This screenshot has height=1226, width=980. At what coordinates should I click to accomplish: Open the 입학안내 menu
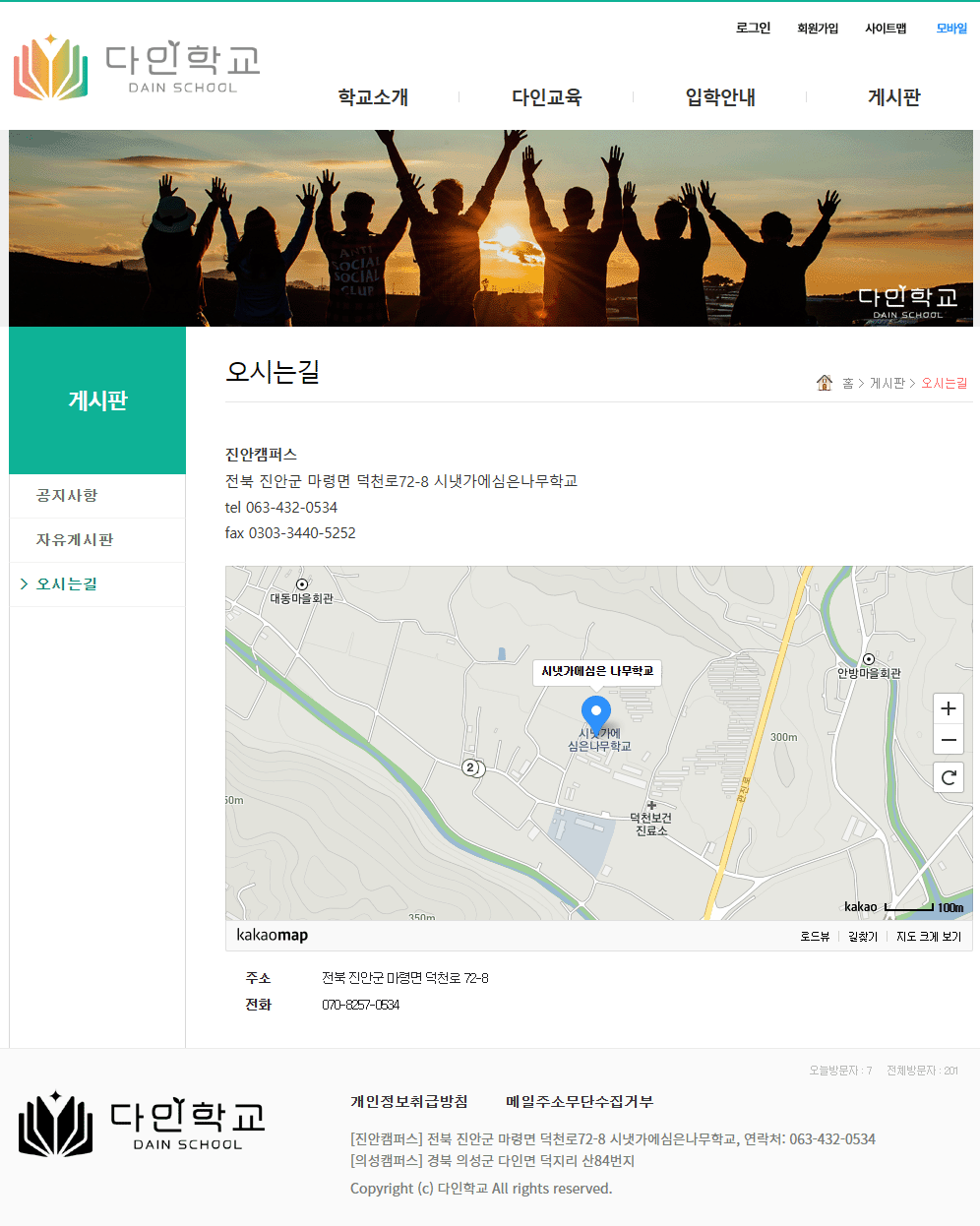[720, 97]
